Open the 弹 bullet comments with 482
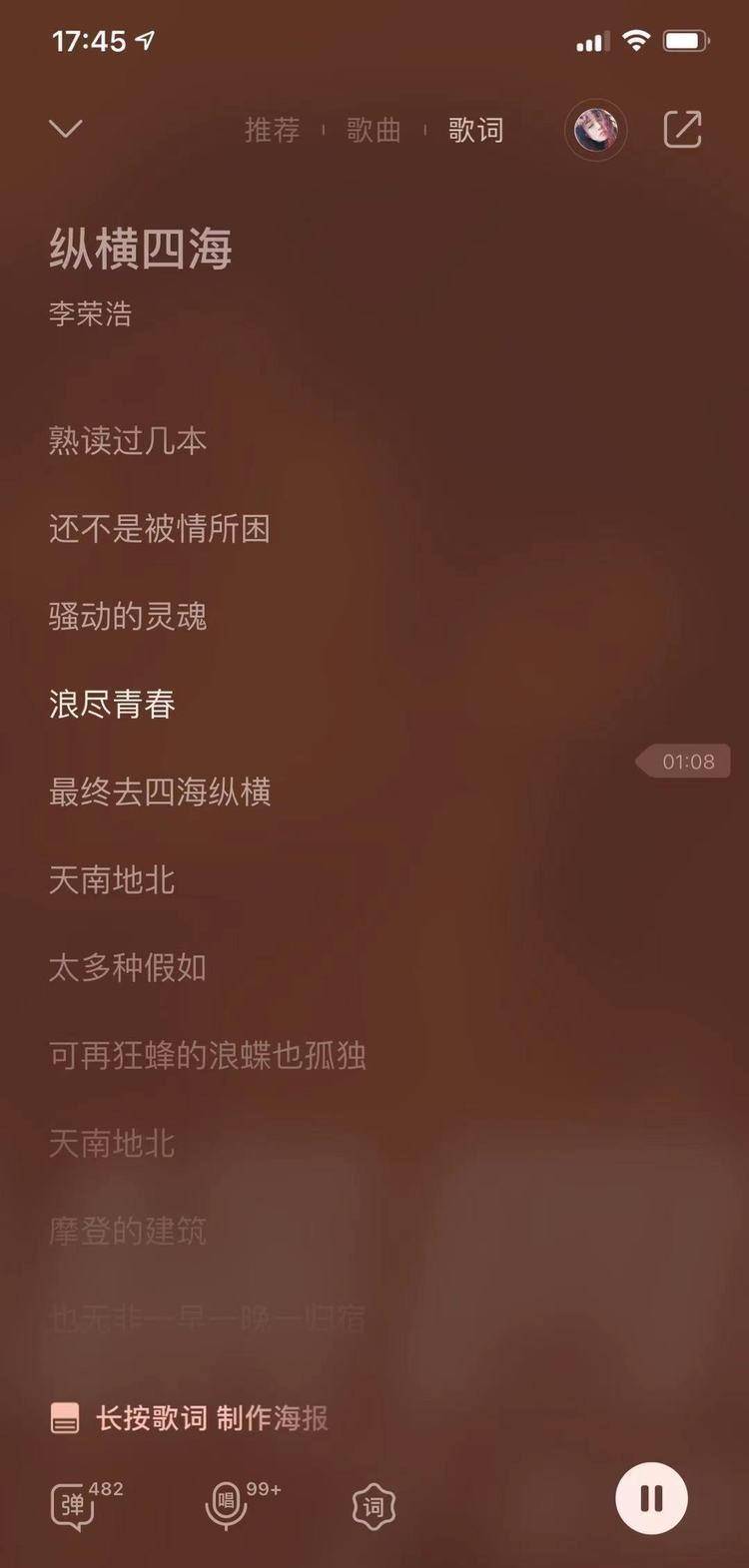This screenshot has width=749, height=1568. 74,1504
